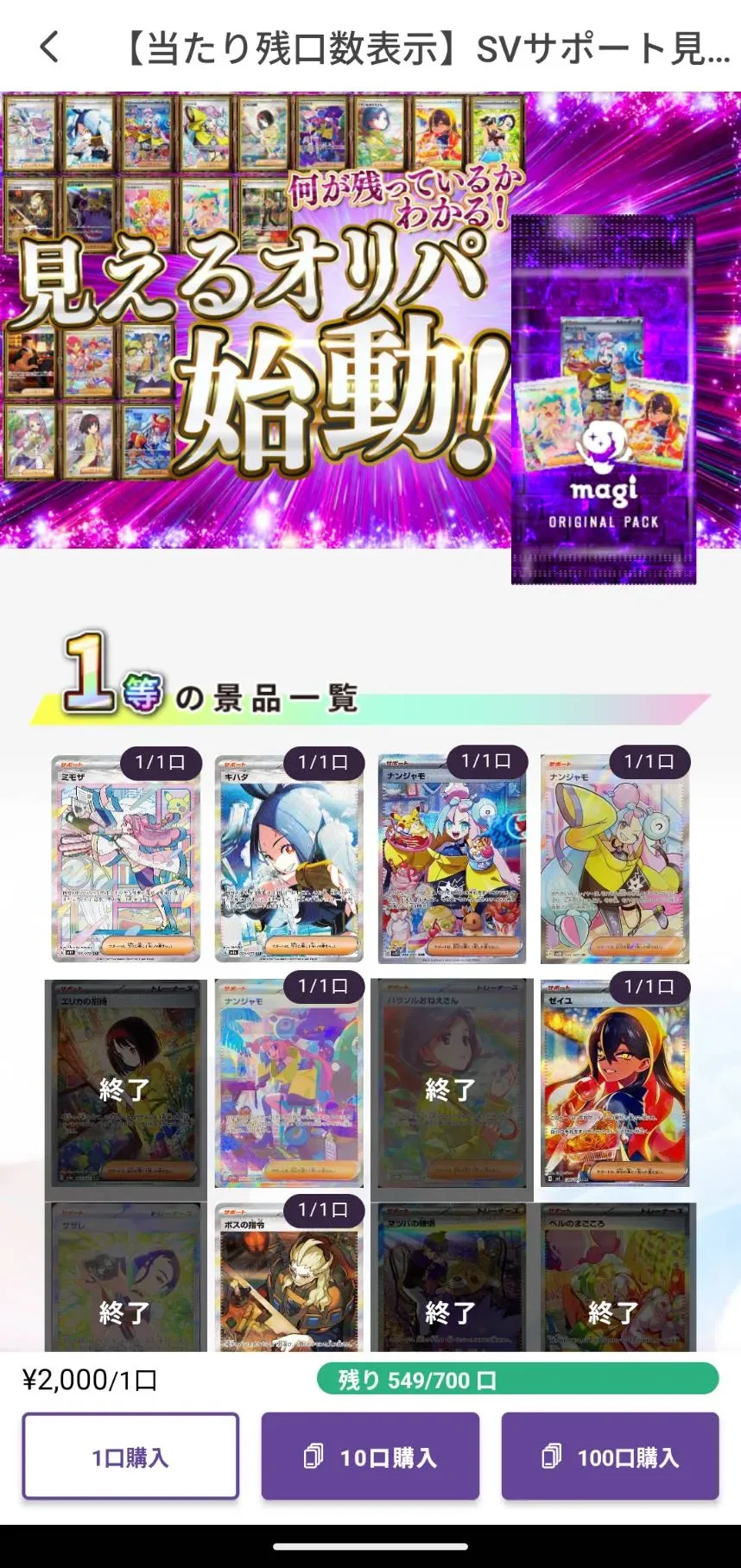This screenshot has height=1568, width=741.
Task: Go back using the top arrow
Action: pyautogui.click(x=50, y=48)
